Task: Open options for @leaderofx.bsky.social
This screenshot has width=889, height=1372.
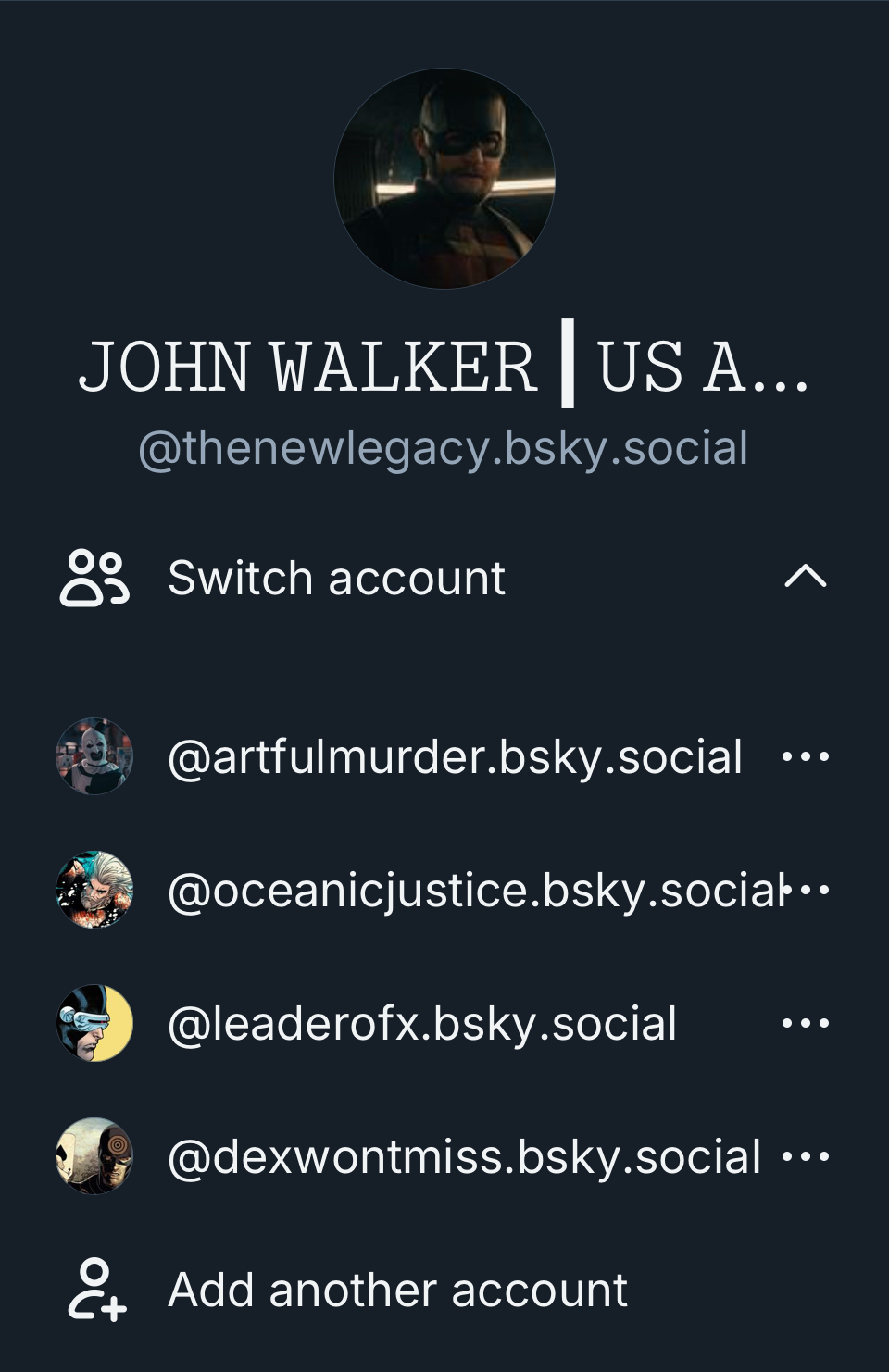Action: click(x=805, y=1024)
